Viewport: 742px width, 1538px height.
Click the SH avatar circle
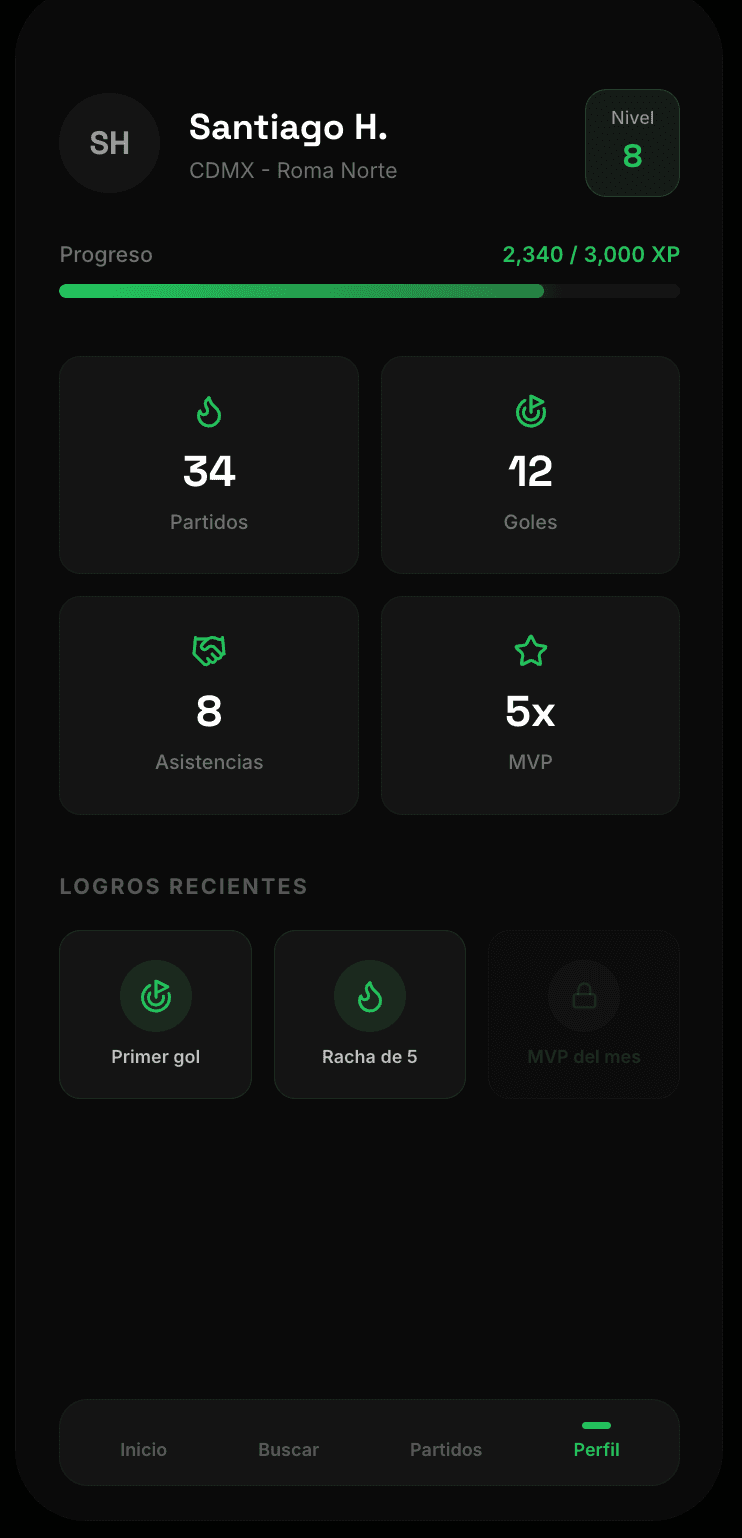(x=109, y=143)
